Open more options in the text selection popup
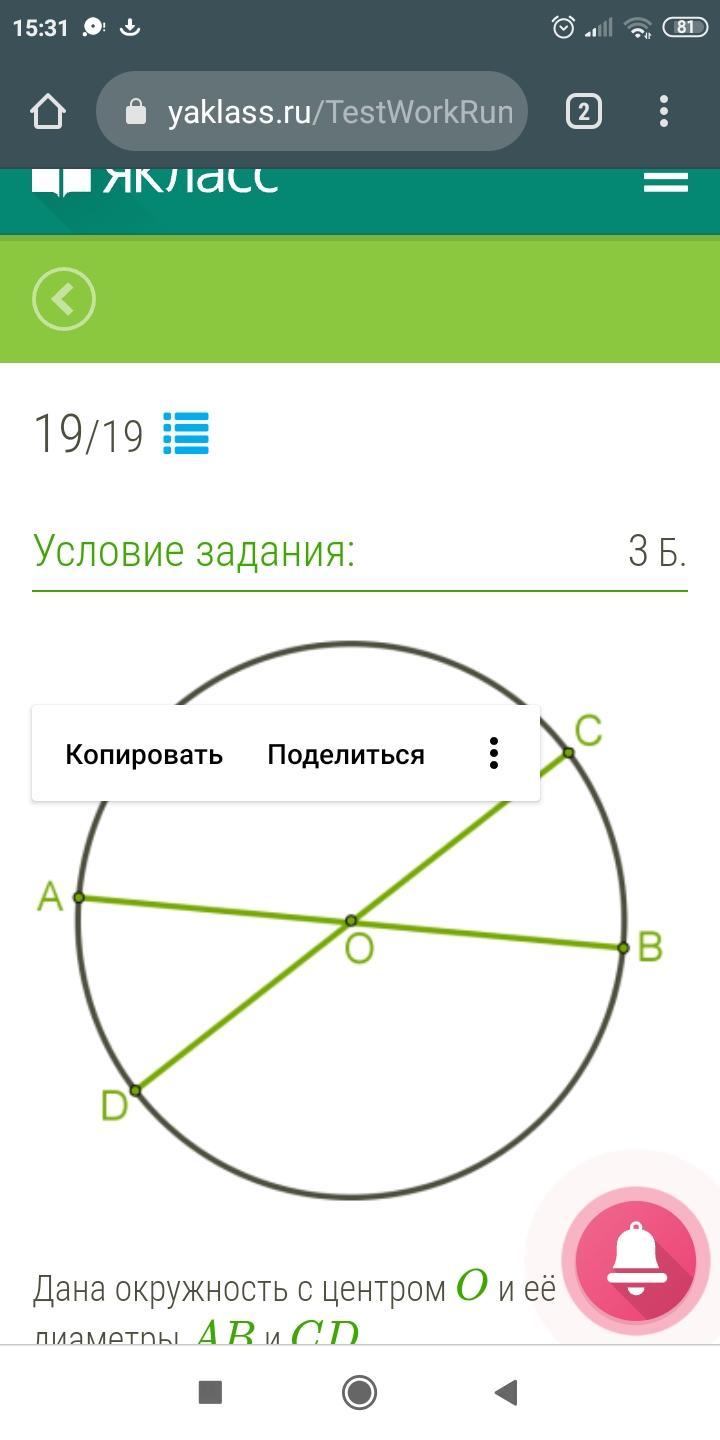This screenshot has height=1440, width=720. coord(493,754)
